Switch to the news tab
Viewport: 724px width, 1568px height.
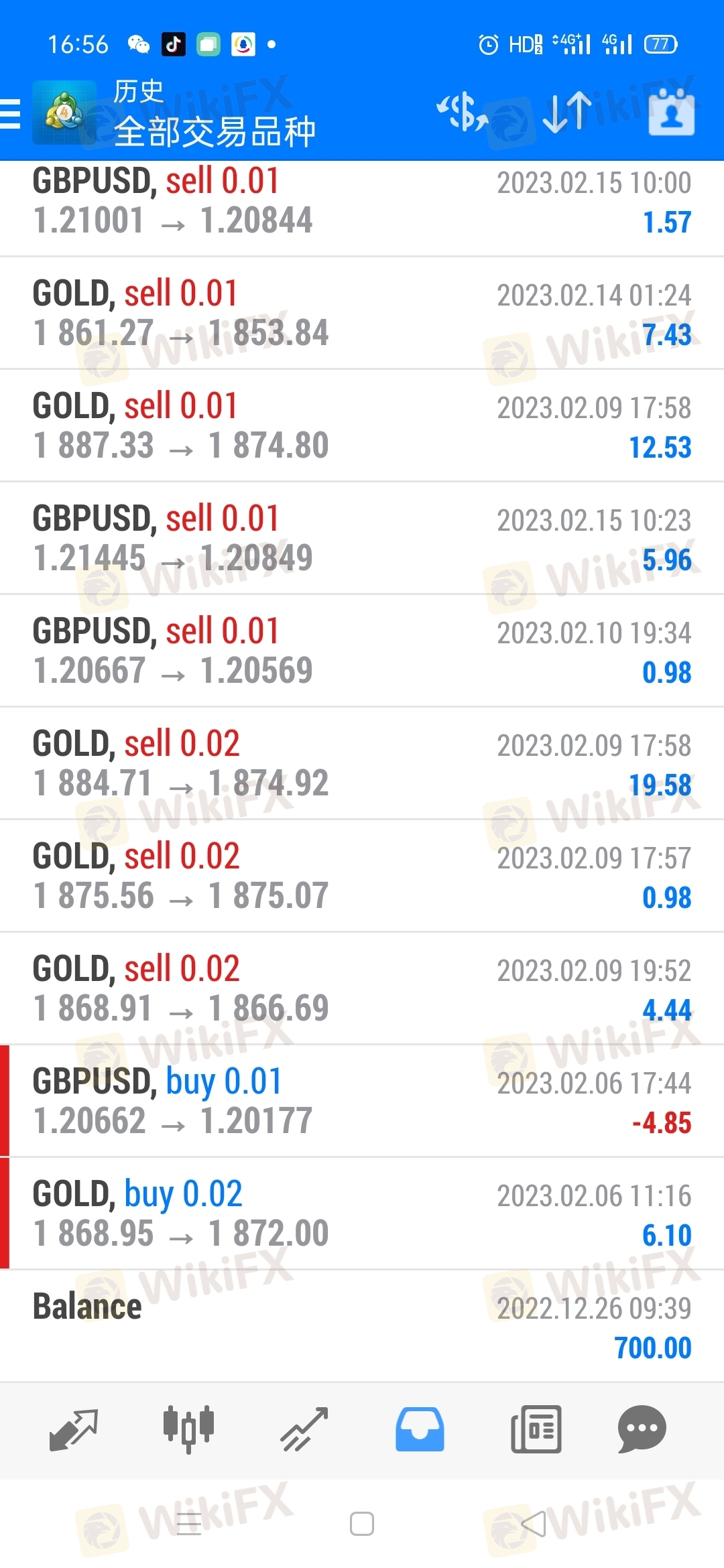coord(536,1430)
